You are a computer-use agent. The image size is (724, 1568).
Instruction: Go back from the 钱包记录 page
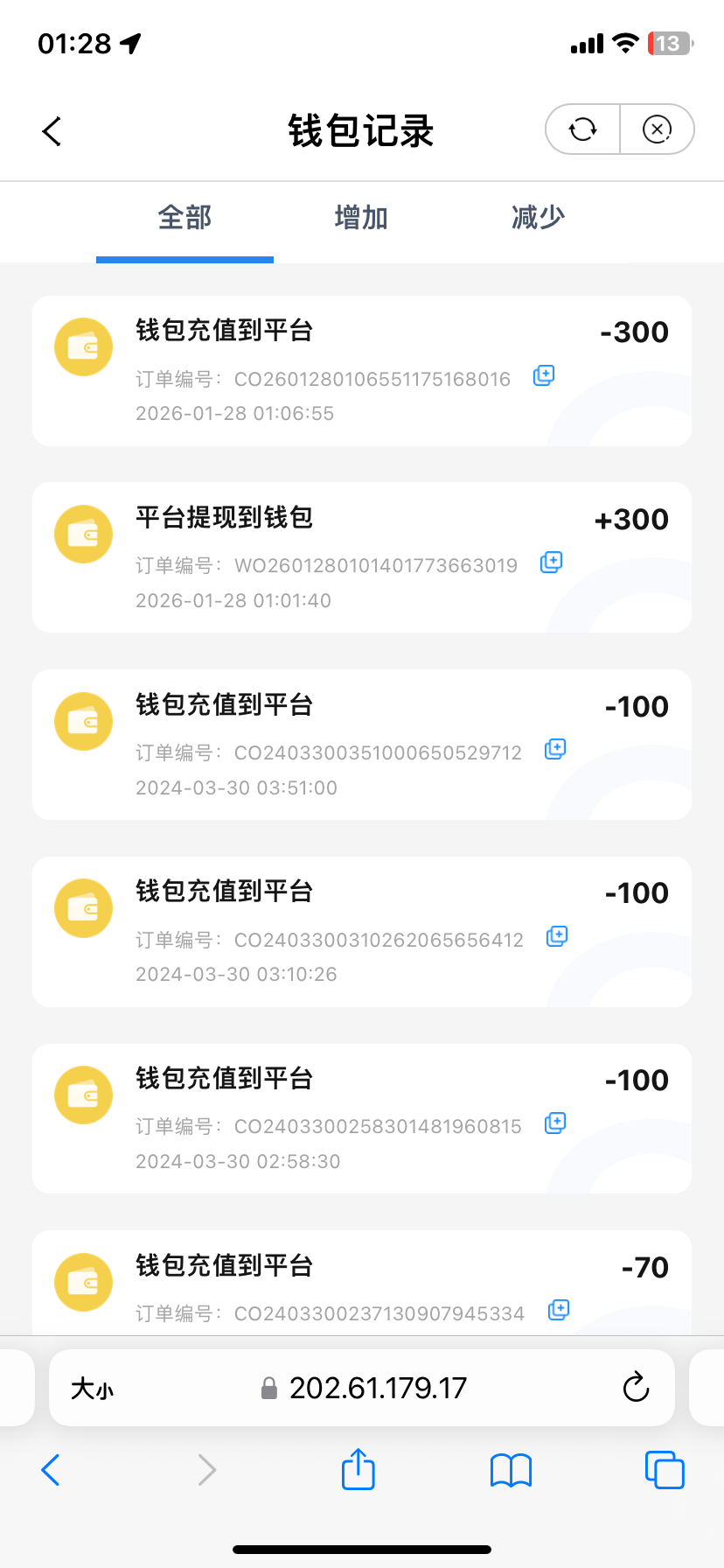52,131
